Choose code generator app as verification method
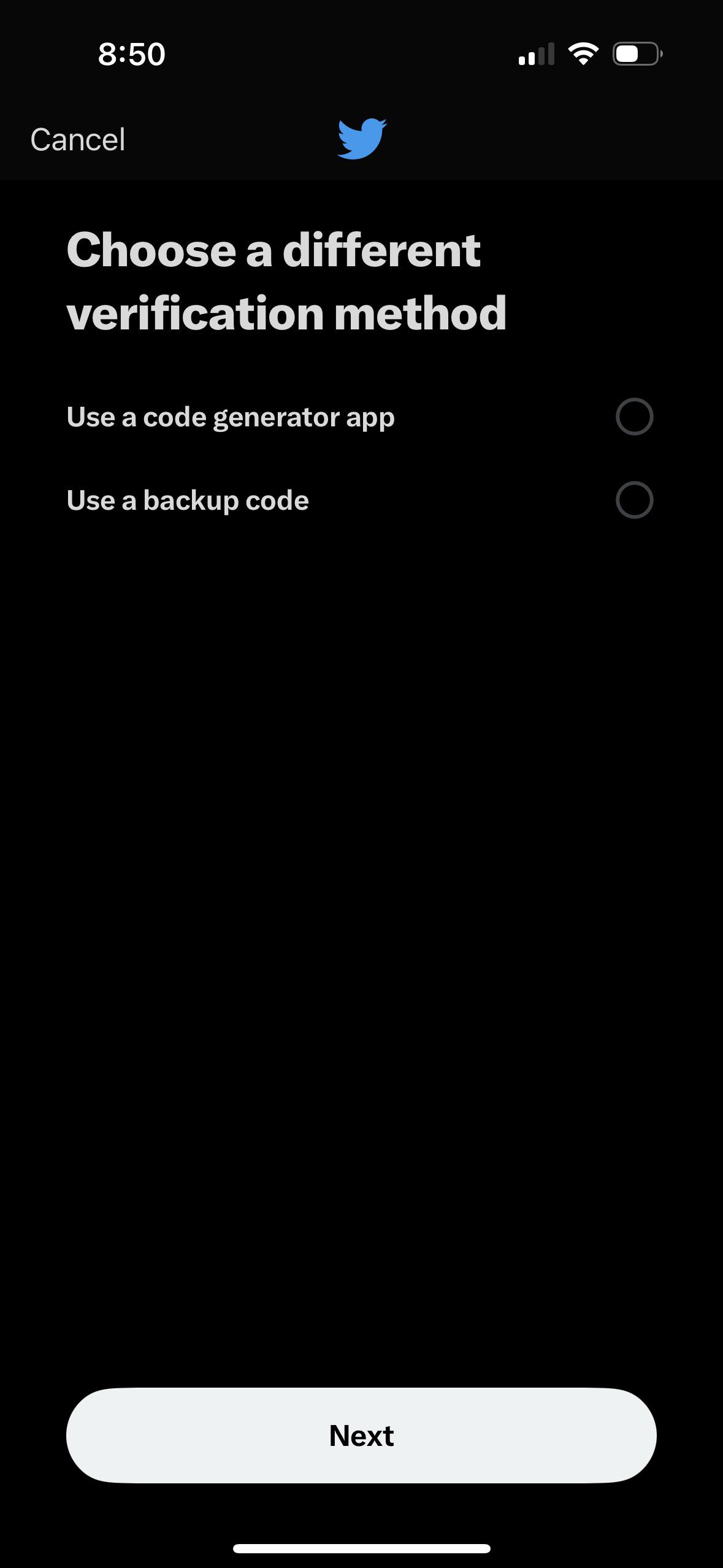723x1568 pixels. point(635,417)
